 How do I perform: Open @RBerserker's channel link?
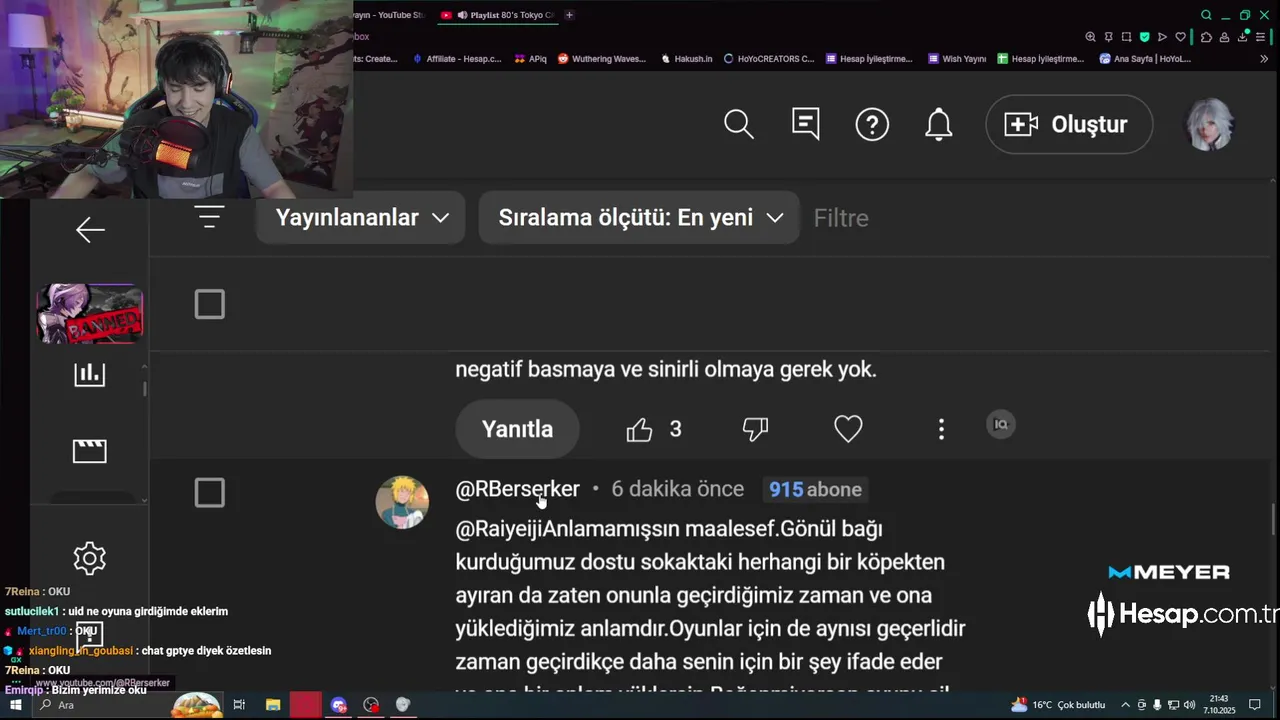tap(517, 489)
